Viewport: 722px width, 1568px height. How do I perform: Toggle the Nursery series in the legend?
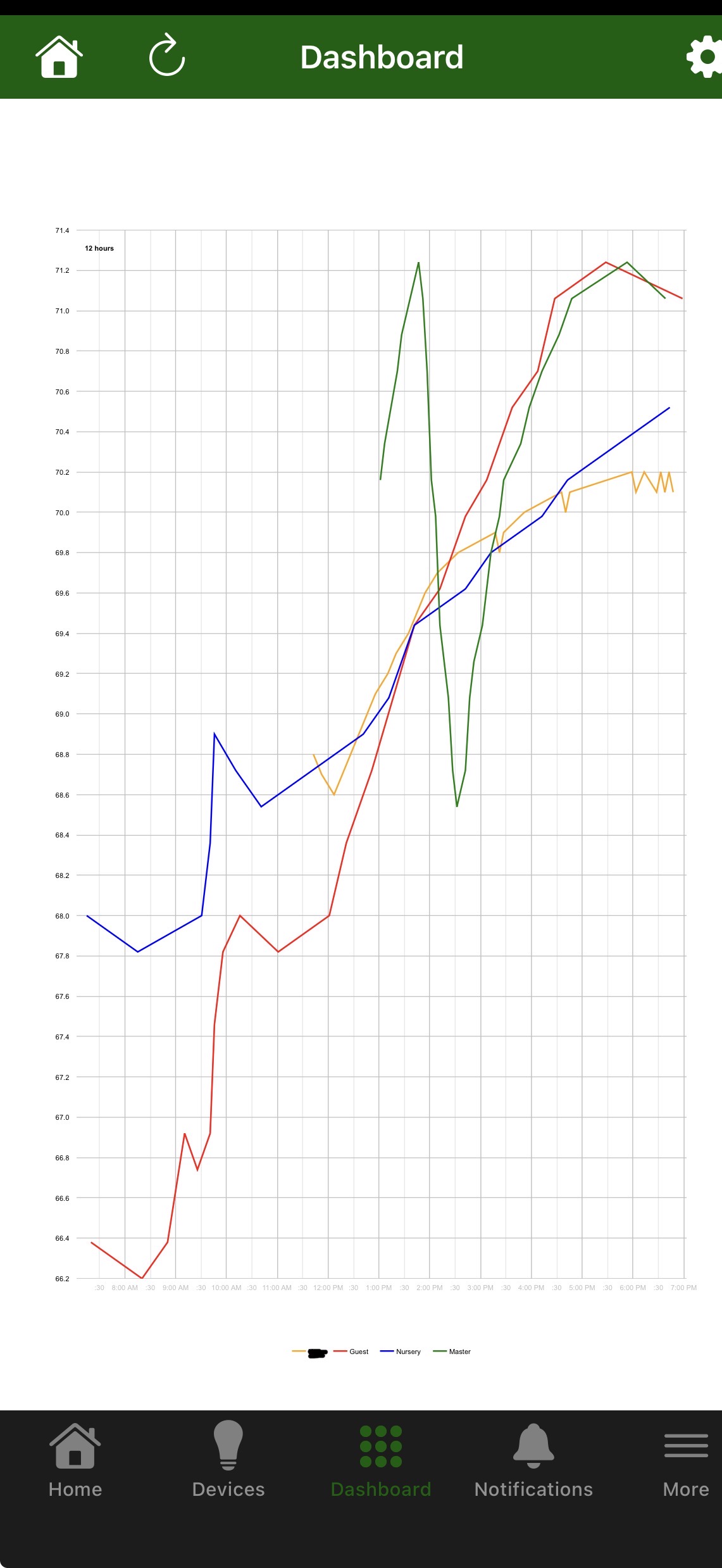(x=401, y=1352)
